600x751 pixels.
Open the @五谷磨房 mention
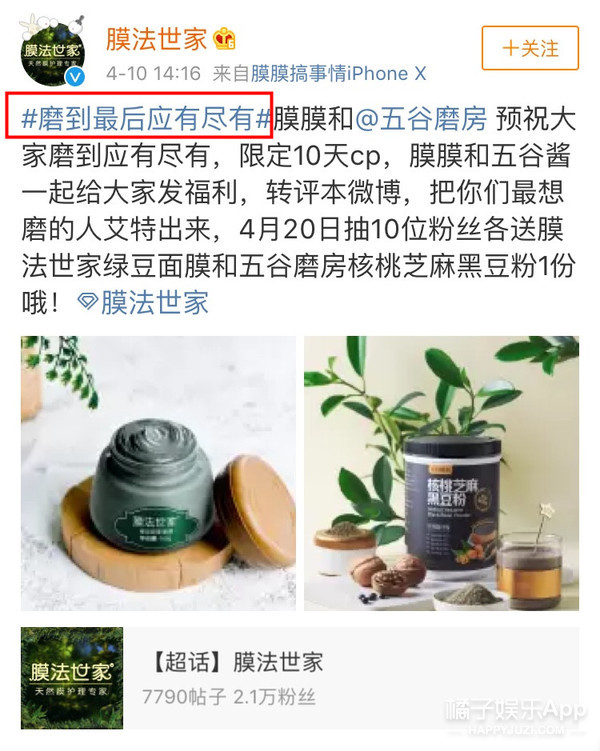421,120
